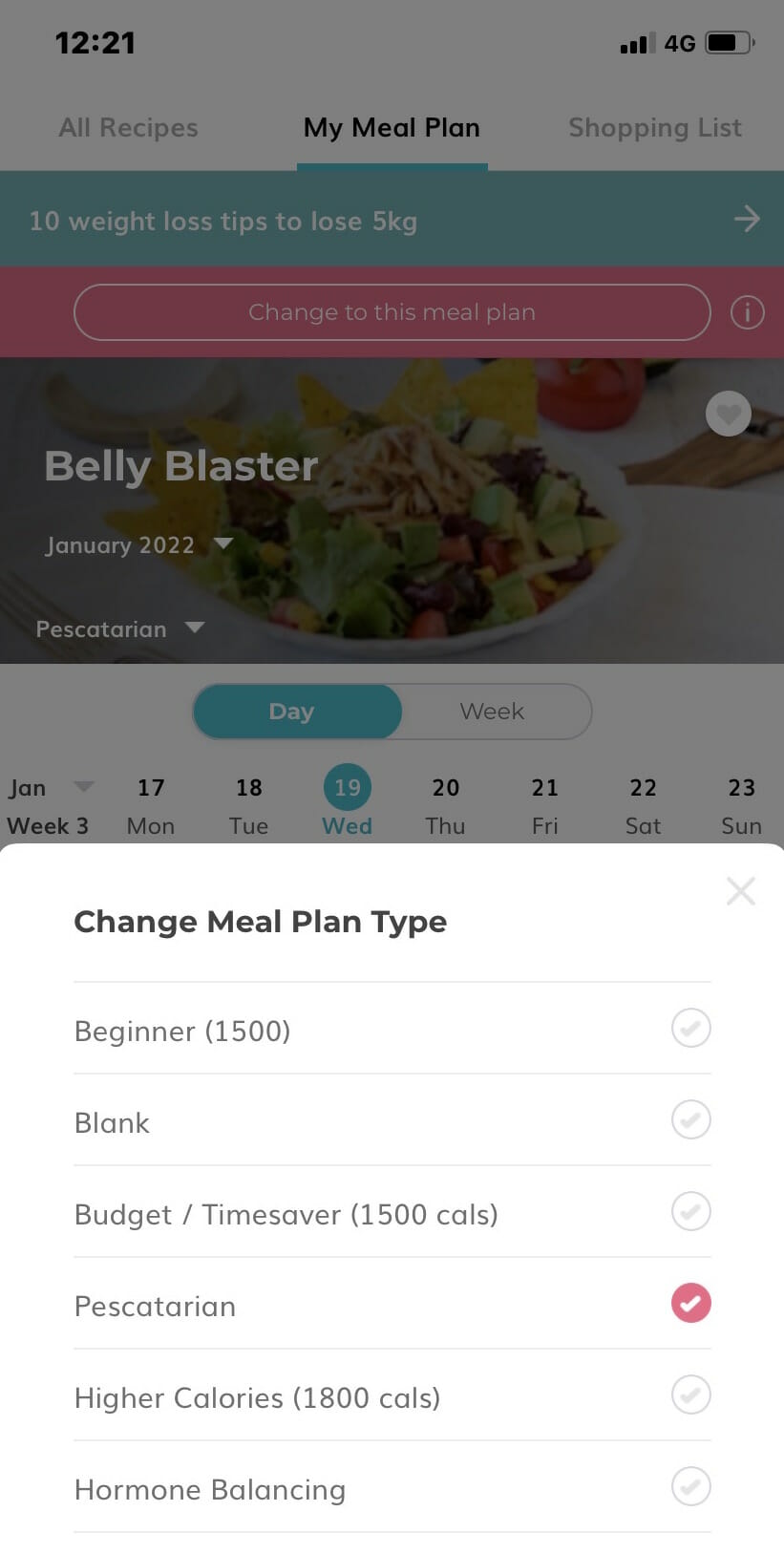
Task: Pick Higher Calories (1800 cals) plan
Action: 392,1395
